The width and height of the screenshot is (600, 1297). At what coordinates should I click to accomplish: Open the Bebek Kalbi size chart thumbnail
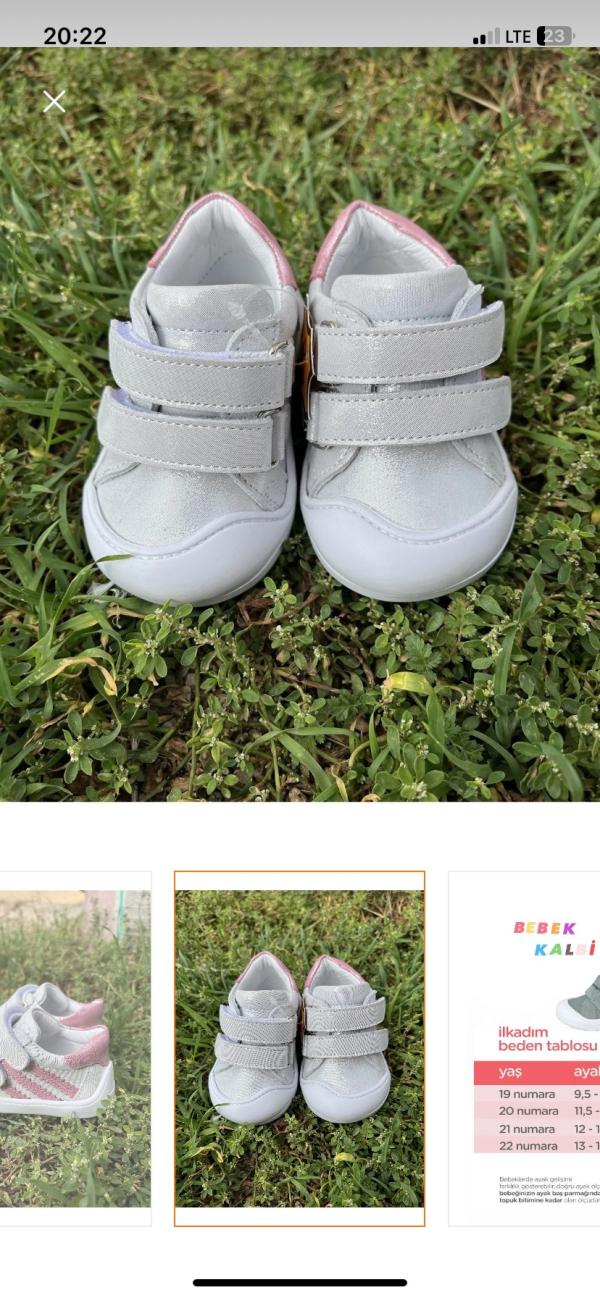[x=525, y=1047]
